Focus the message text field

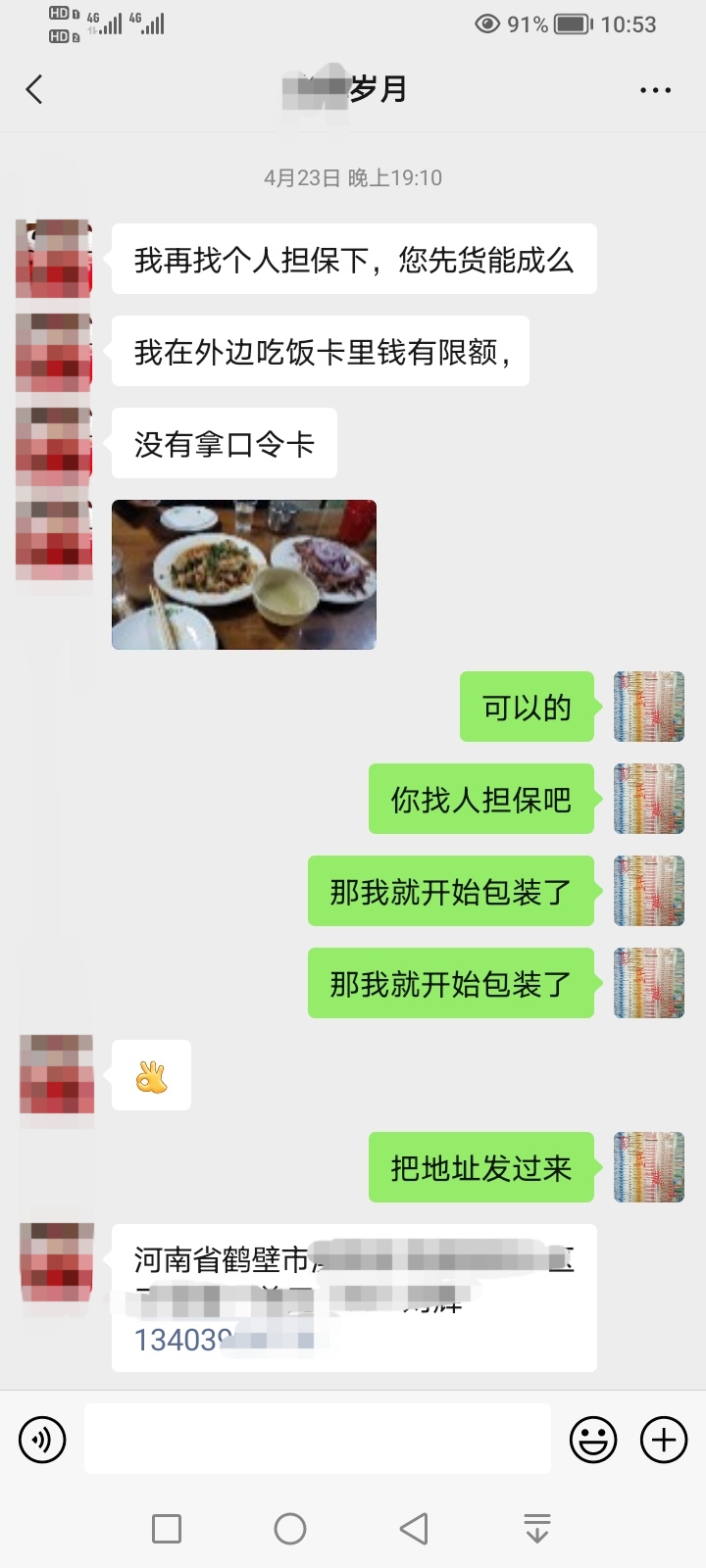(x=318, y=1439)
